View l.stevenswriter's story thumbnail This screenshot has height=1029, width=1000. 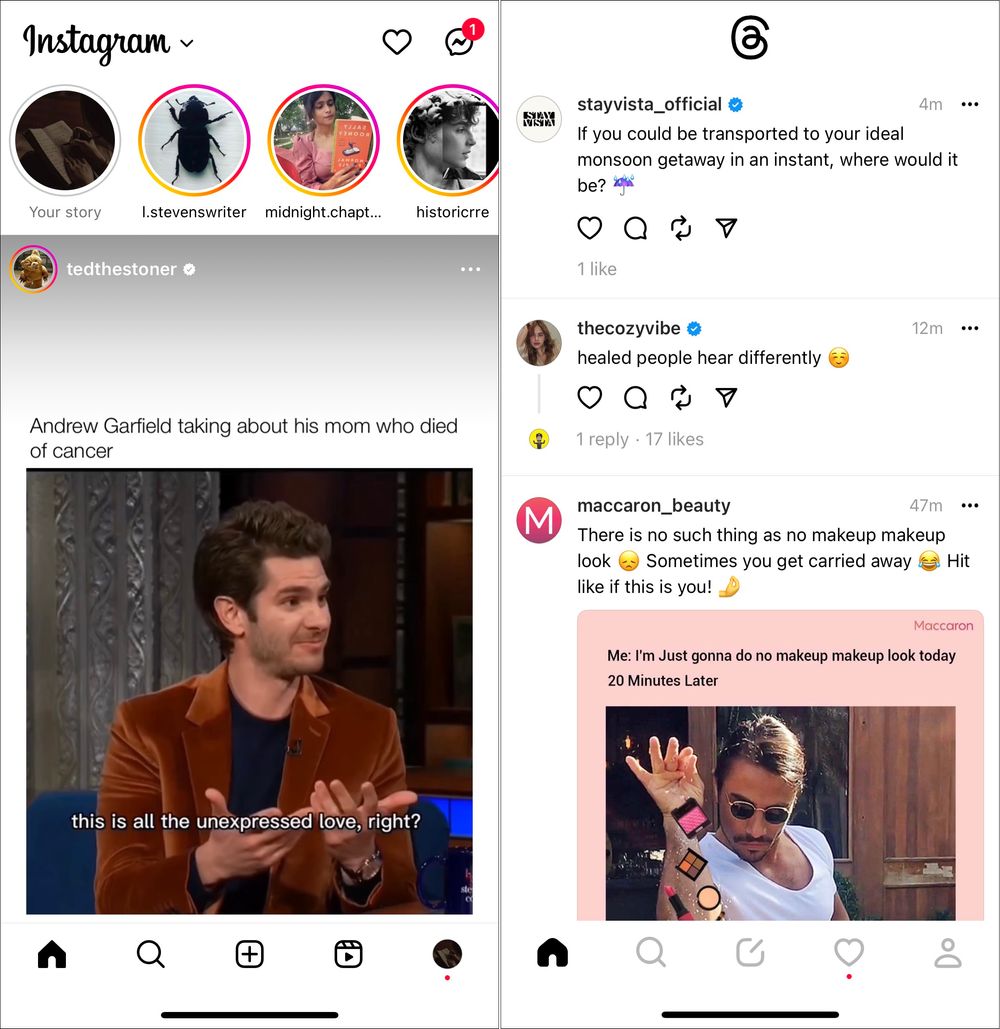point(194,140)
